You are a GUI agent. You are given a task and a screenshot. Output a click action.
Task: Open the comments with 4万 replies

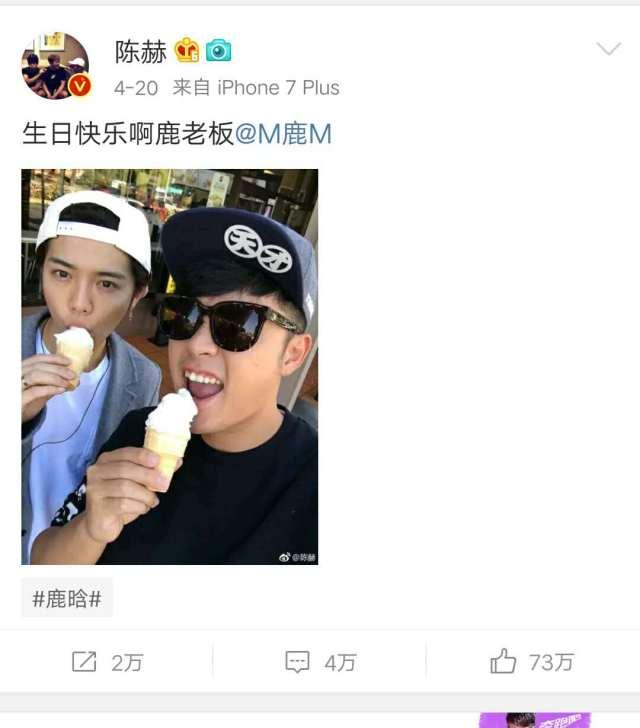[x=319, y=661]
